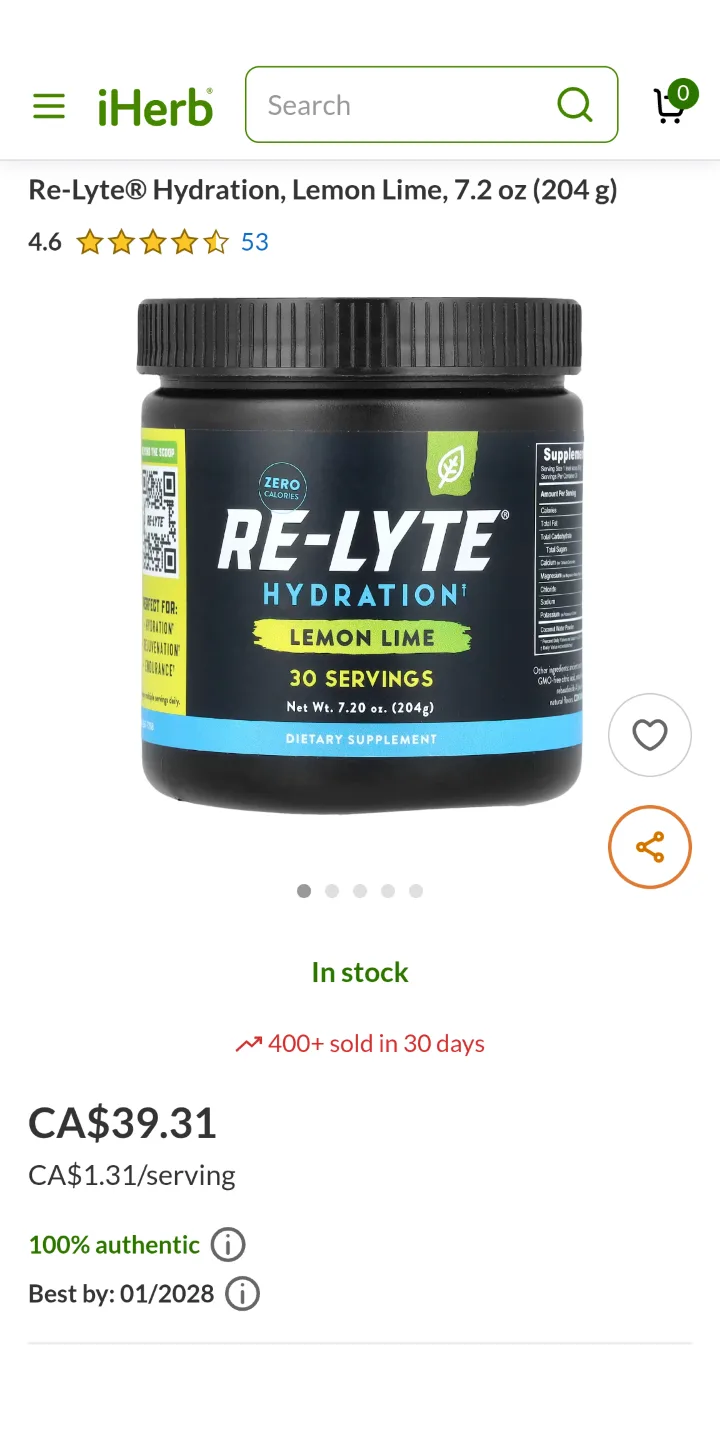Click inside the Search input field
Viewport: 720px width, 1440px height.
[400, 105]
